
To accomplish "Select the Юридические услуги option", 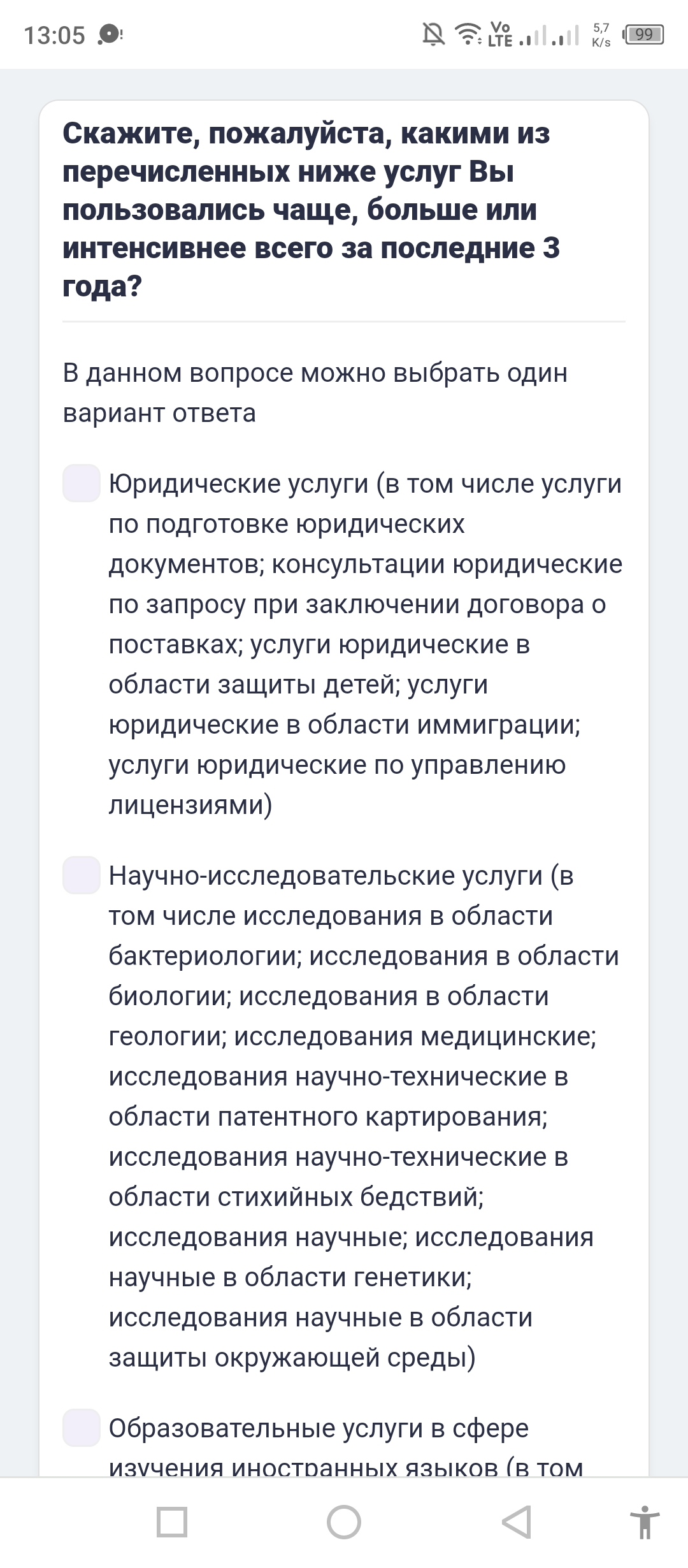I will click(x=82, y=483).
